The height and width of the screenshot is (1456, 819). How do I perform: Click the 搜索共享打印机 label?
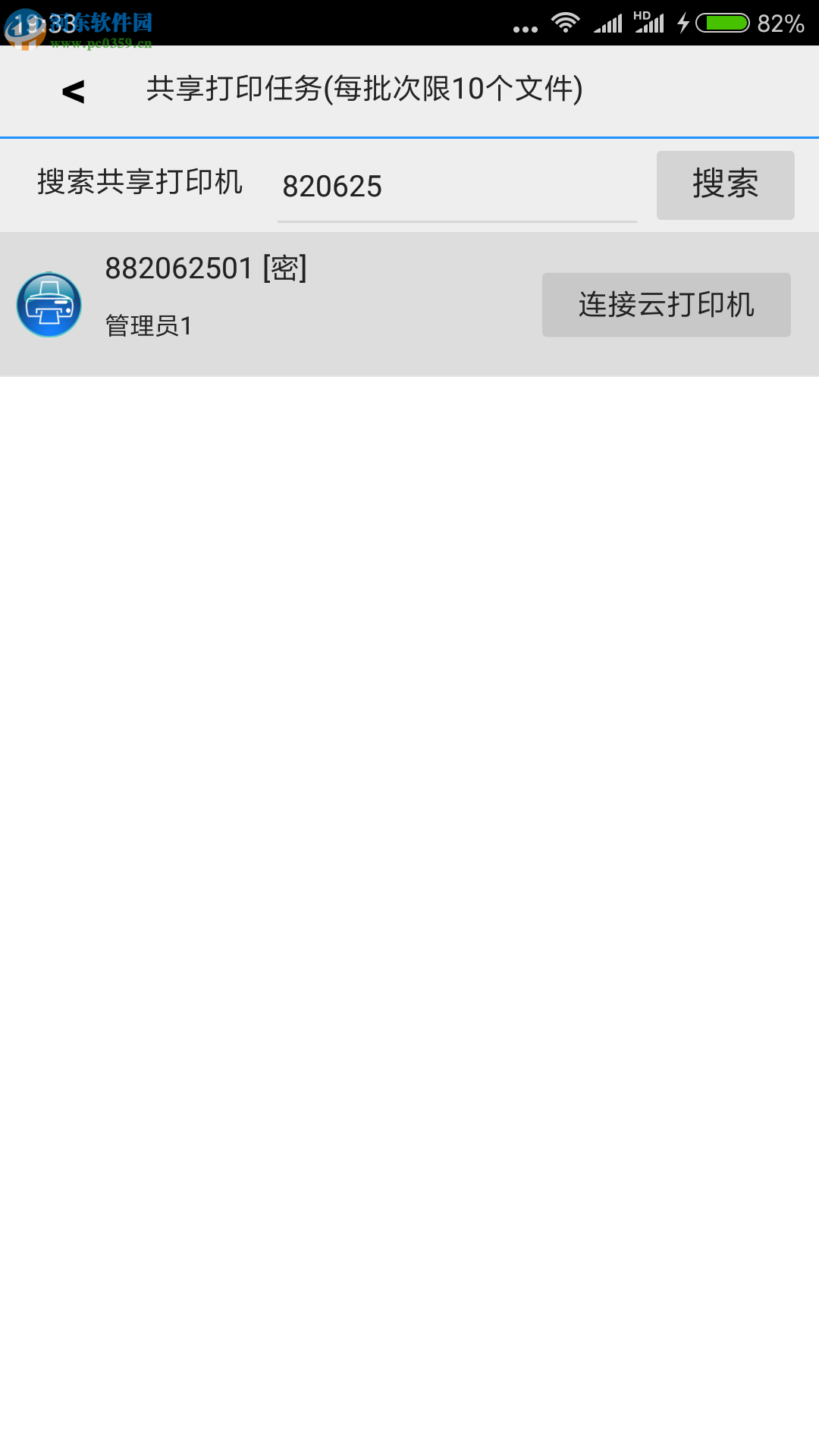(139, 184)
